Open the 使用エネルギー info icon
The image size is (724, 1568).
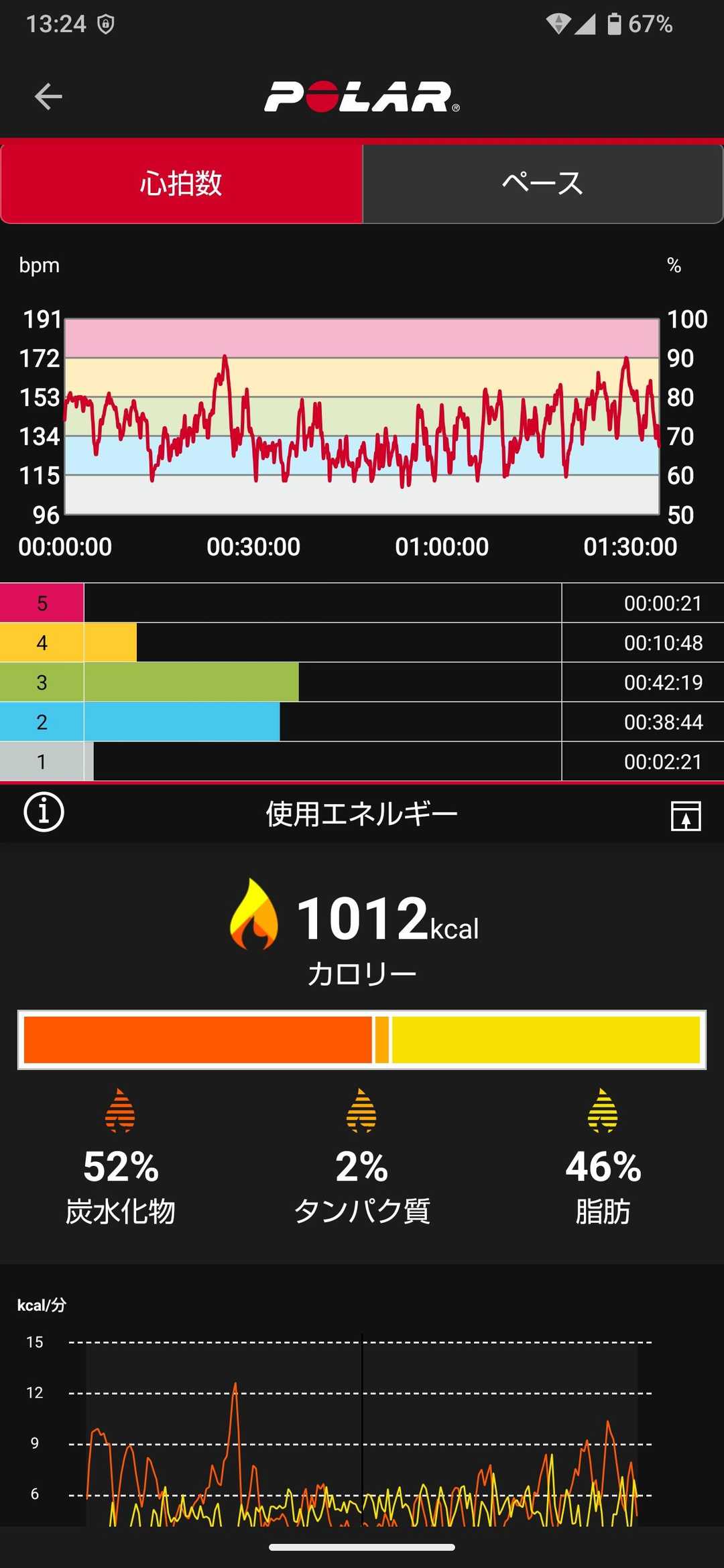tap(44, 813)
